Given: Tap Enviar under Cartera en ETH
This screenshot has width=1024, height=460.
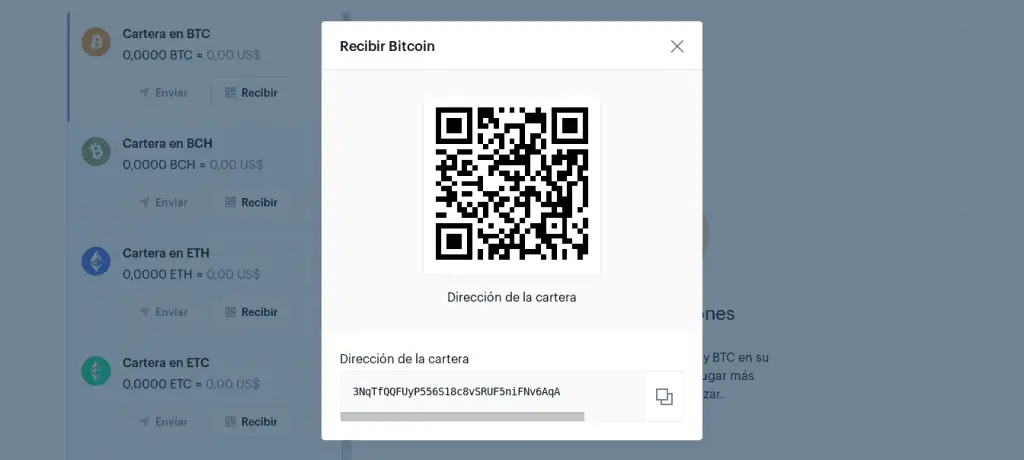Looking at the screenshot, I should coord(162,312).
